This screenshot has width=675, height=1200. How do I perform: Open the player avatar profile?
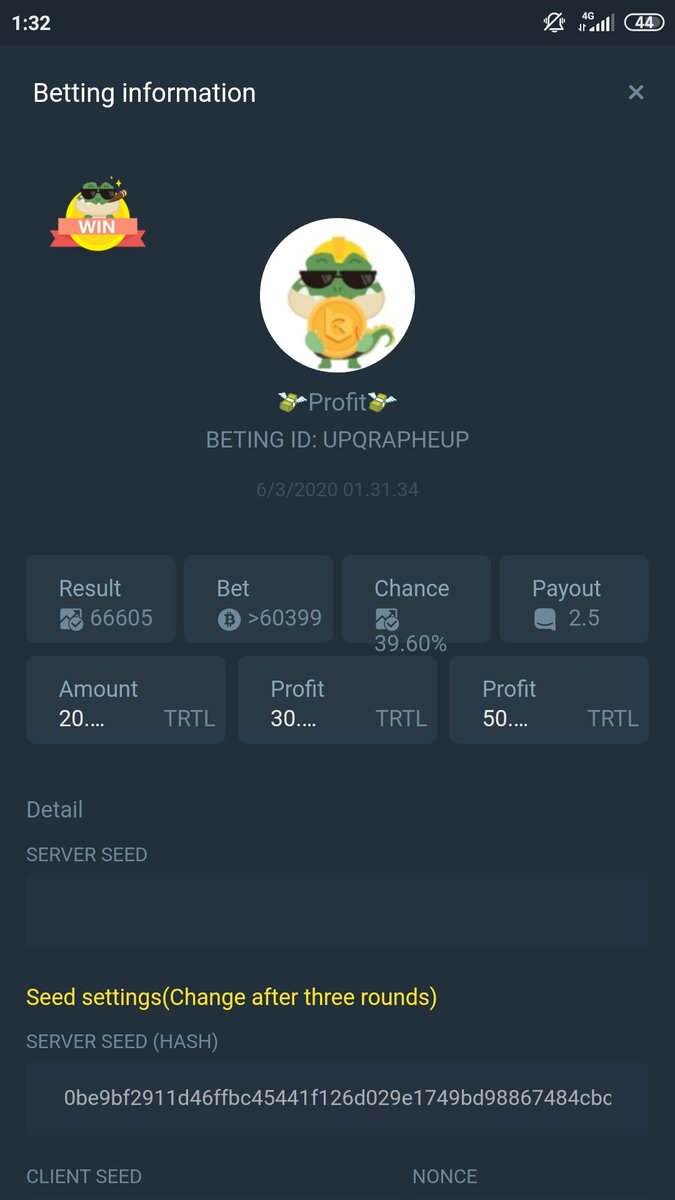coord(337,295)
